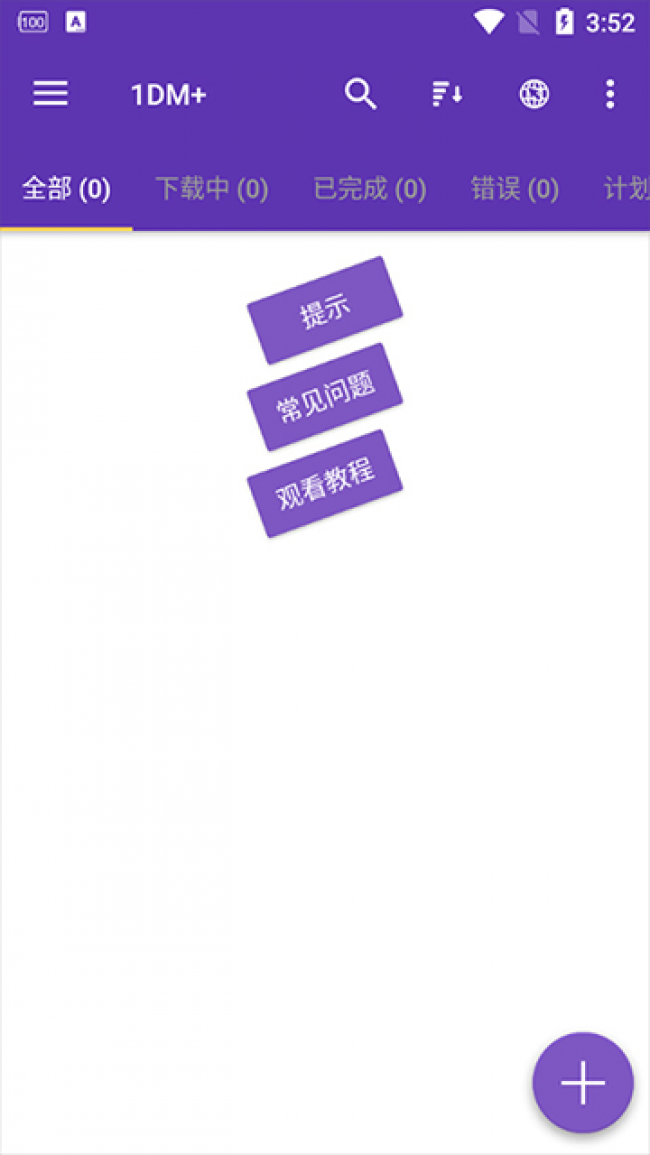Launch the built-in browser globe

[534, 94]
